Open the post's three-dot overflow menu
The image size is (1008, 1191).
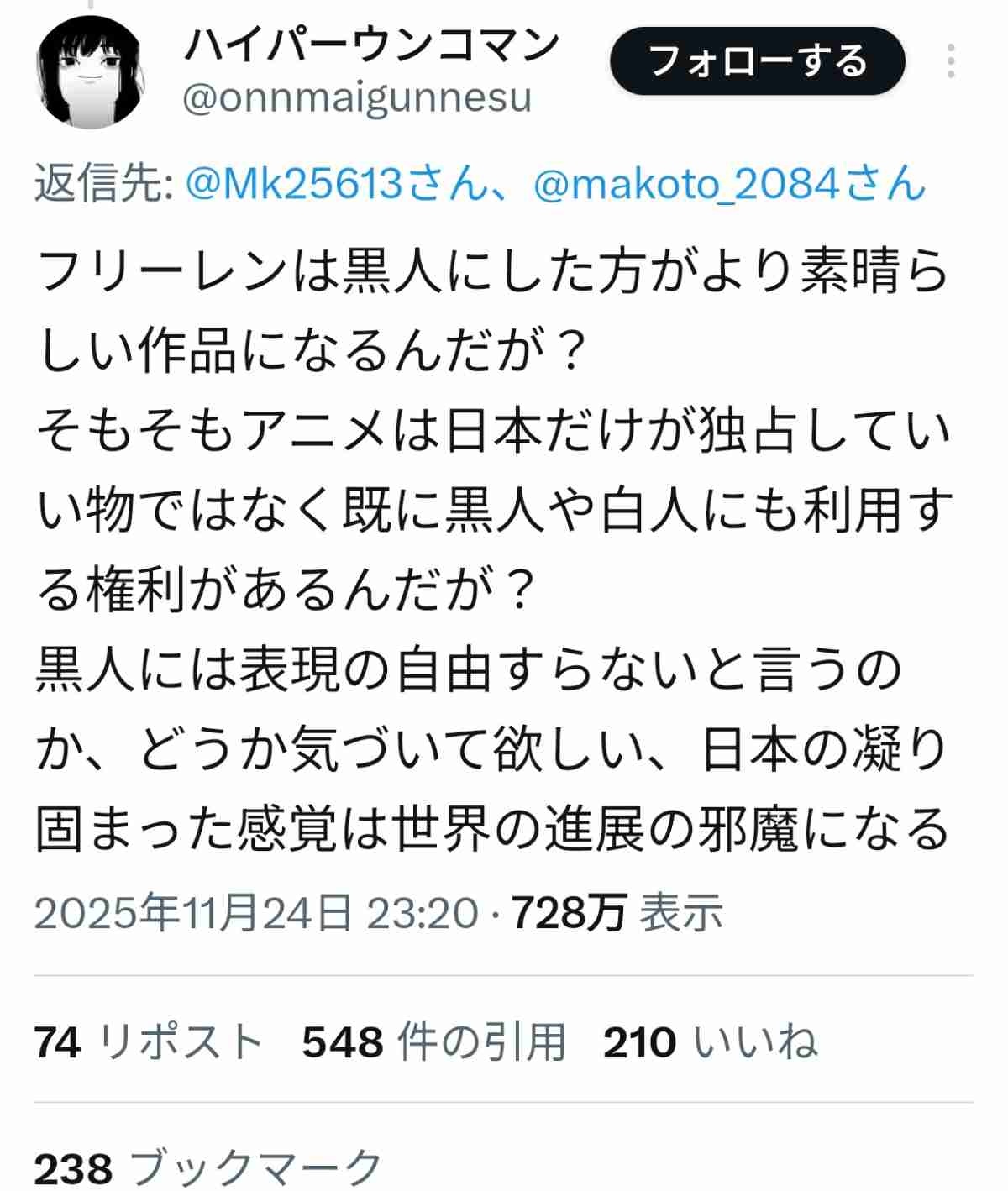pyautogui.click(x=950, y=61)
